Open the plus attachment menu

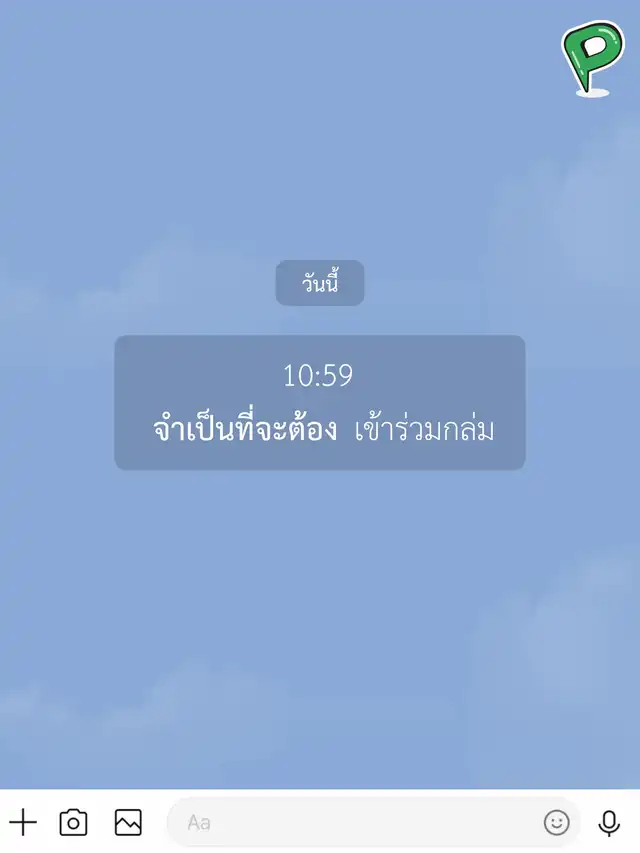pyautogui.click(x=22, y=823)
